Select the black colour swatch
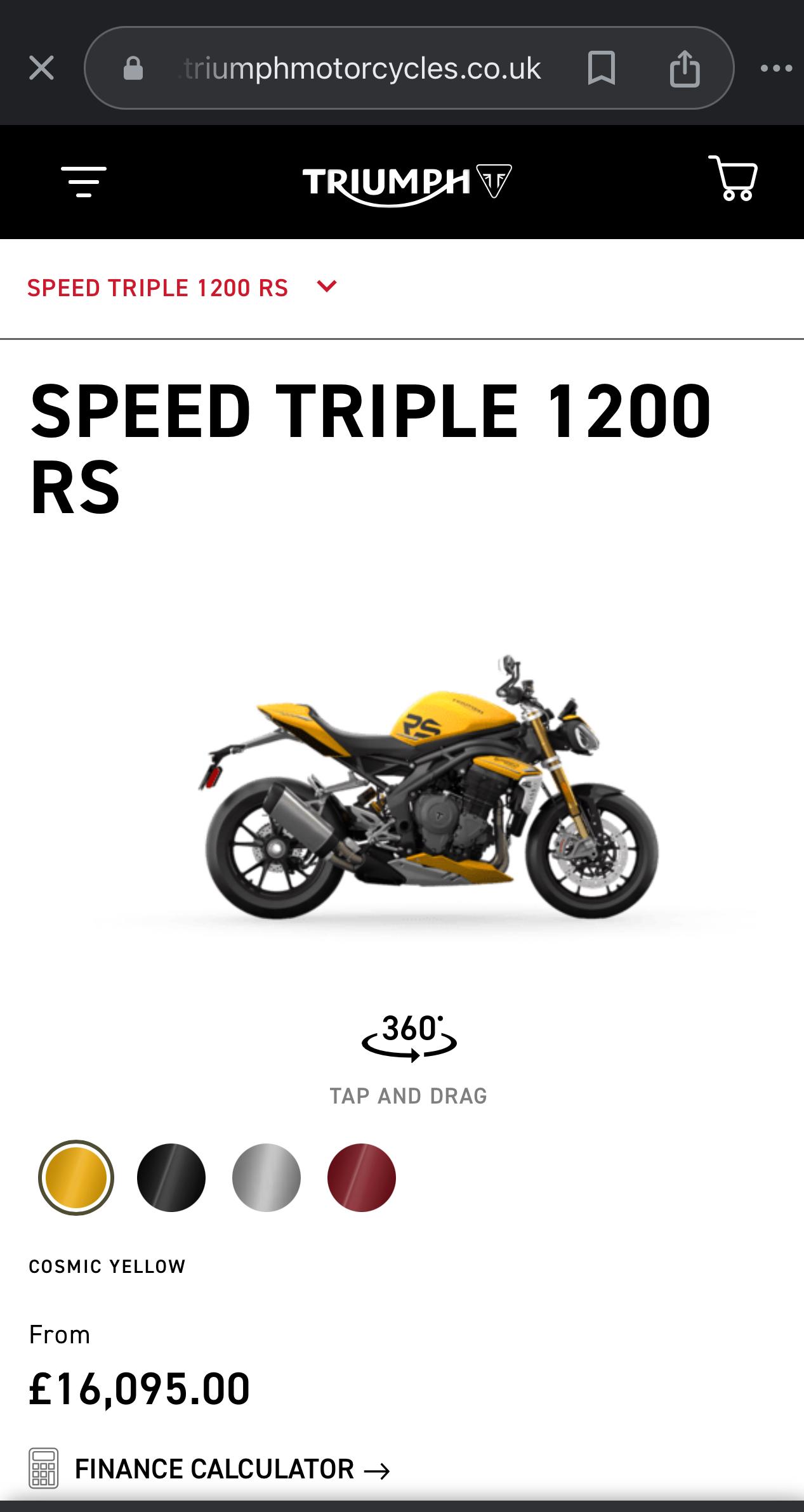This screenshot has height=1512, width=804. coord(171,1178)
